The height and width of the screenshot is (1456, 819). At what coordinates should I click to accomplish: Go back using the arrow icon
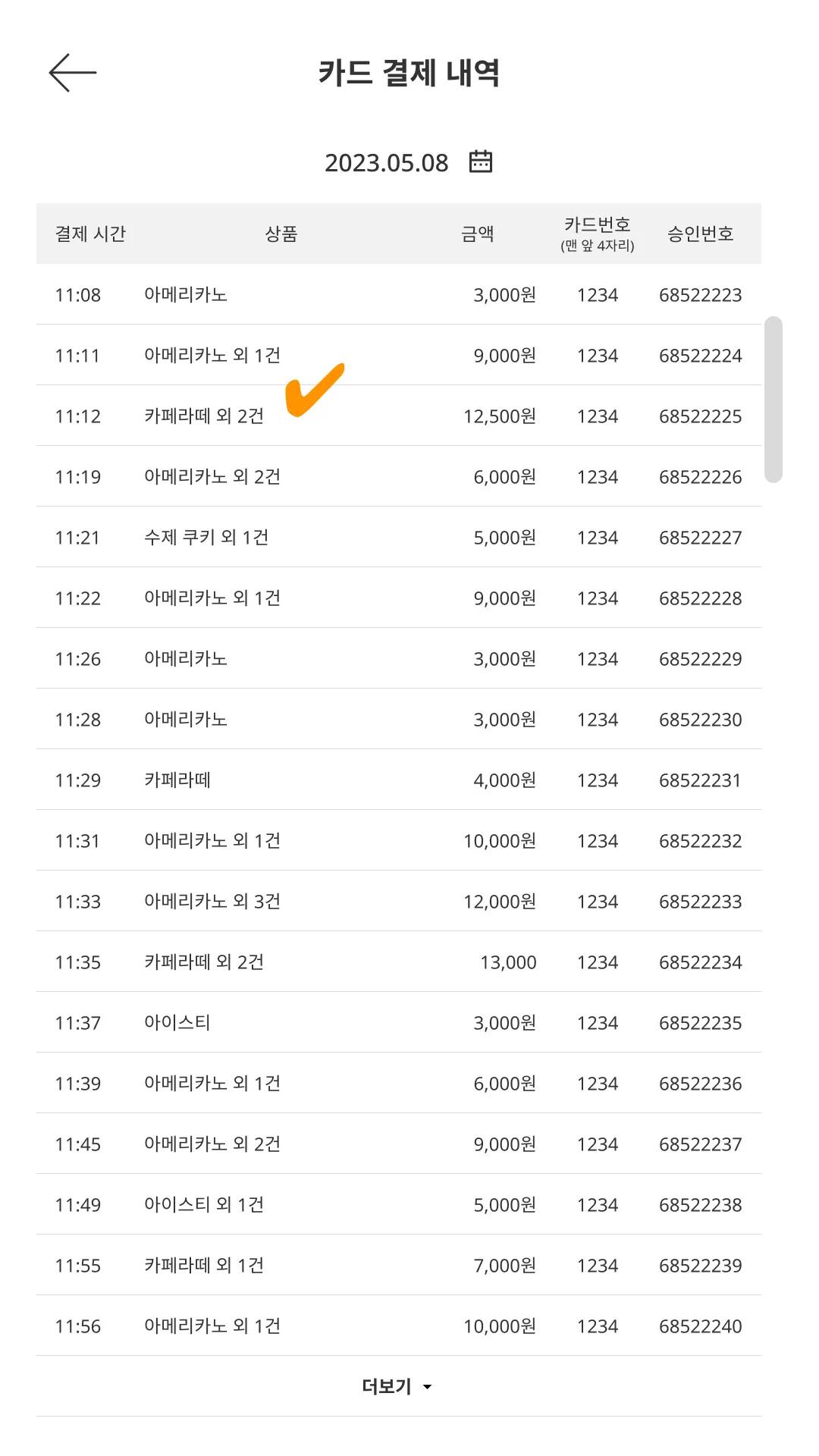pyautogui.click(x=73, y=73)
